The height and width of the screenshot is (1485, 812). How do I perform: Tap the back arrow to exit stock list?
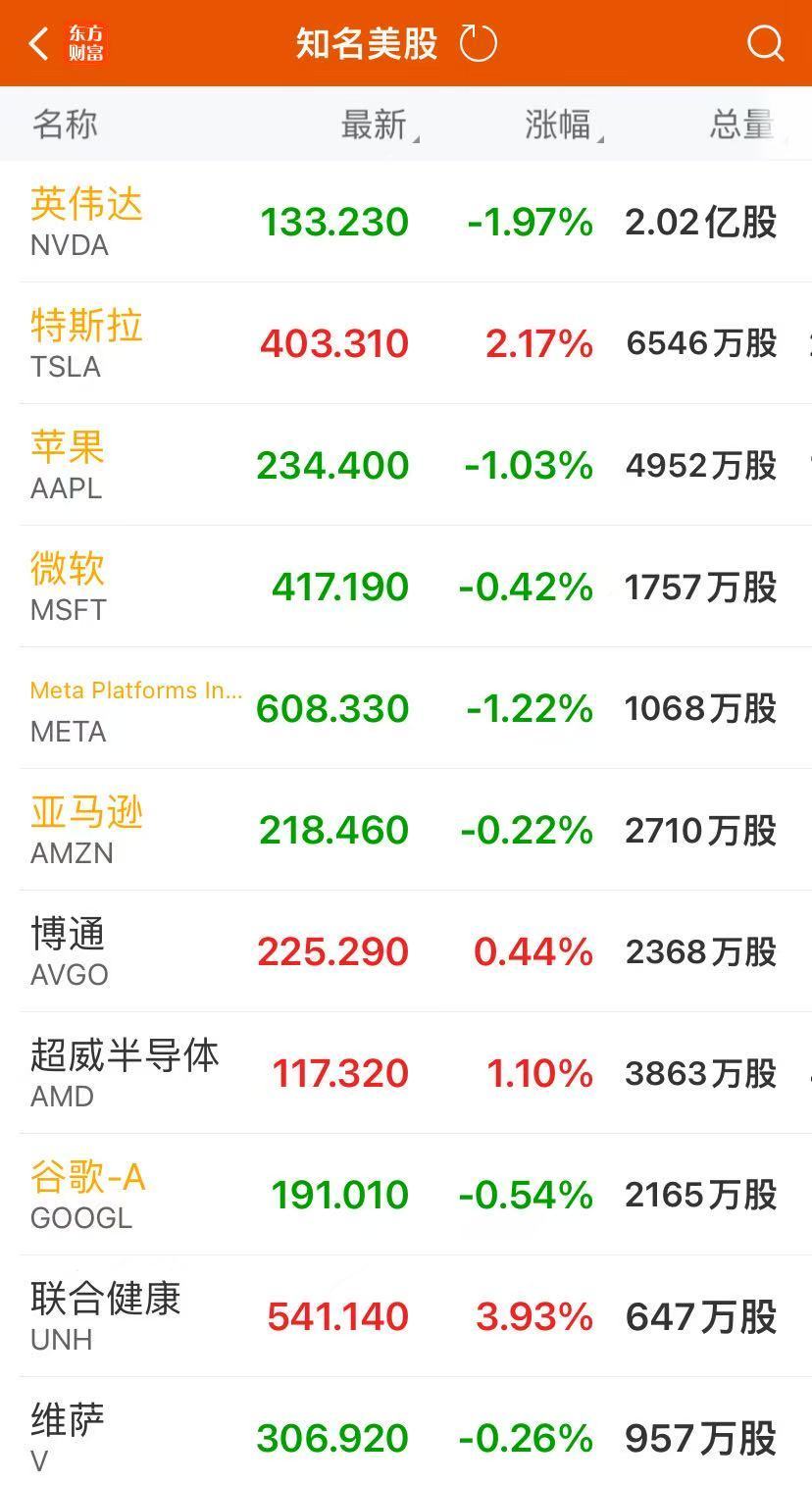click(37, 42)
